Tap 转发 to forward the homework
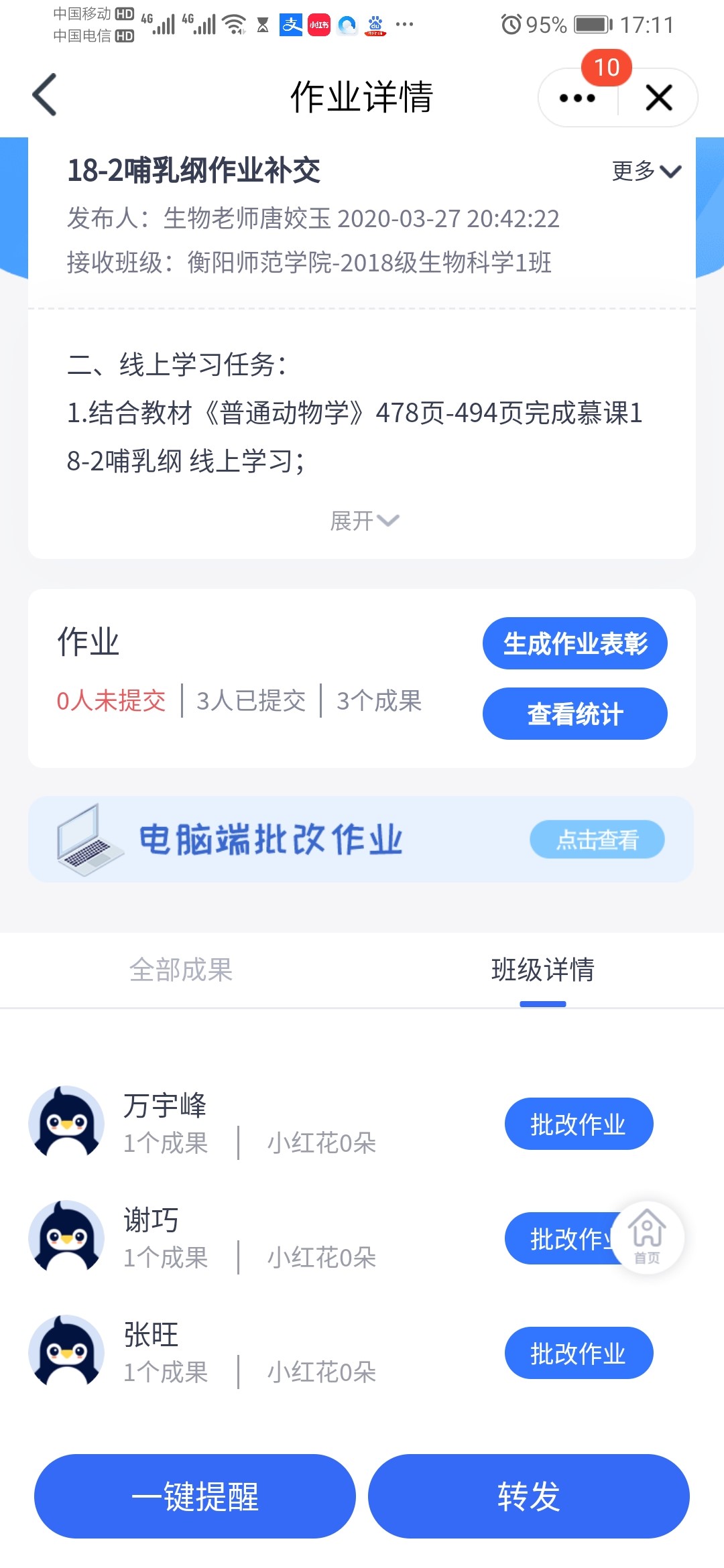The image size is (724, 1568). coord(528,1496)
